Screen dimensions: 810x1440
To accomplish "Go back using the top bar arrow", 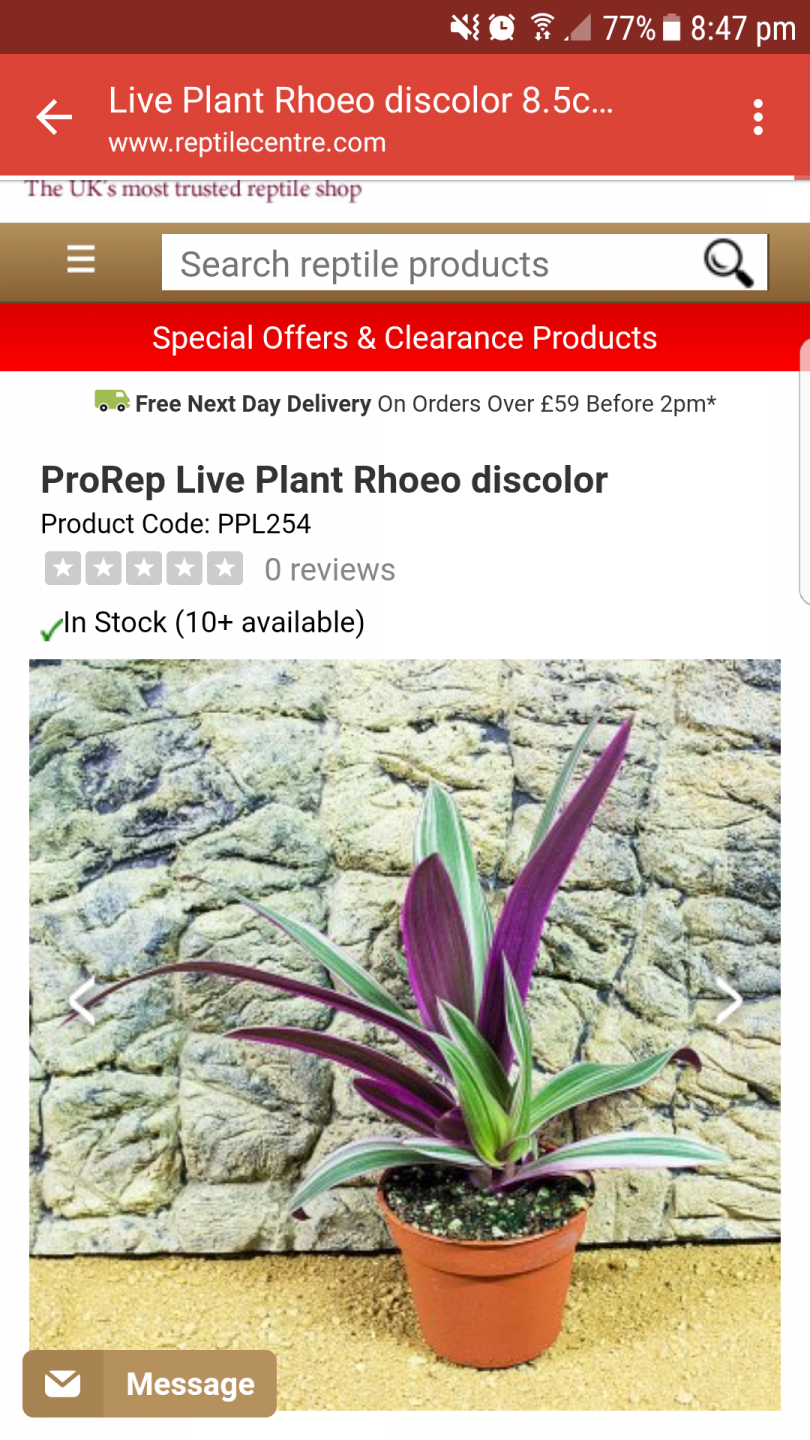I will pos(54,117).
